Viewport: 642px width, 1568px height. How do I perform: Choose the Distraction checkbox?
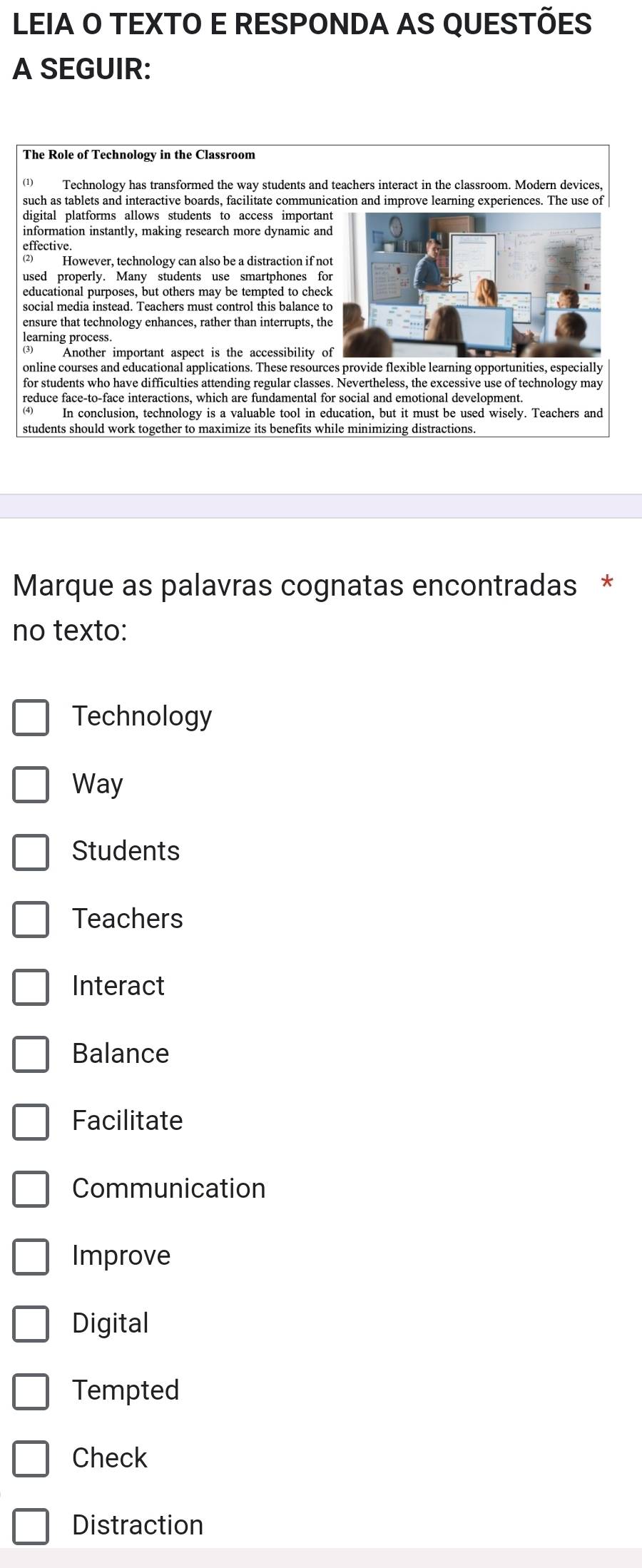pos(31,1526)
